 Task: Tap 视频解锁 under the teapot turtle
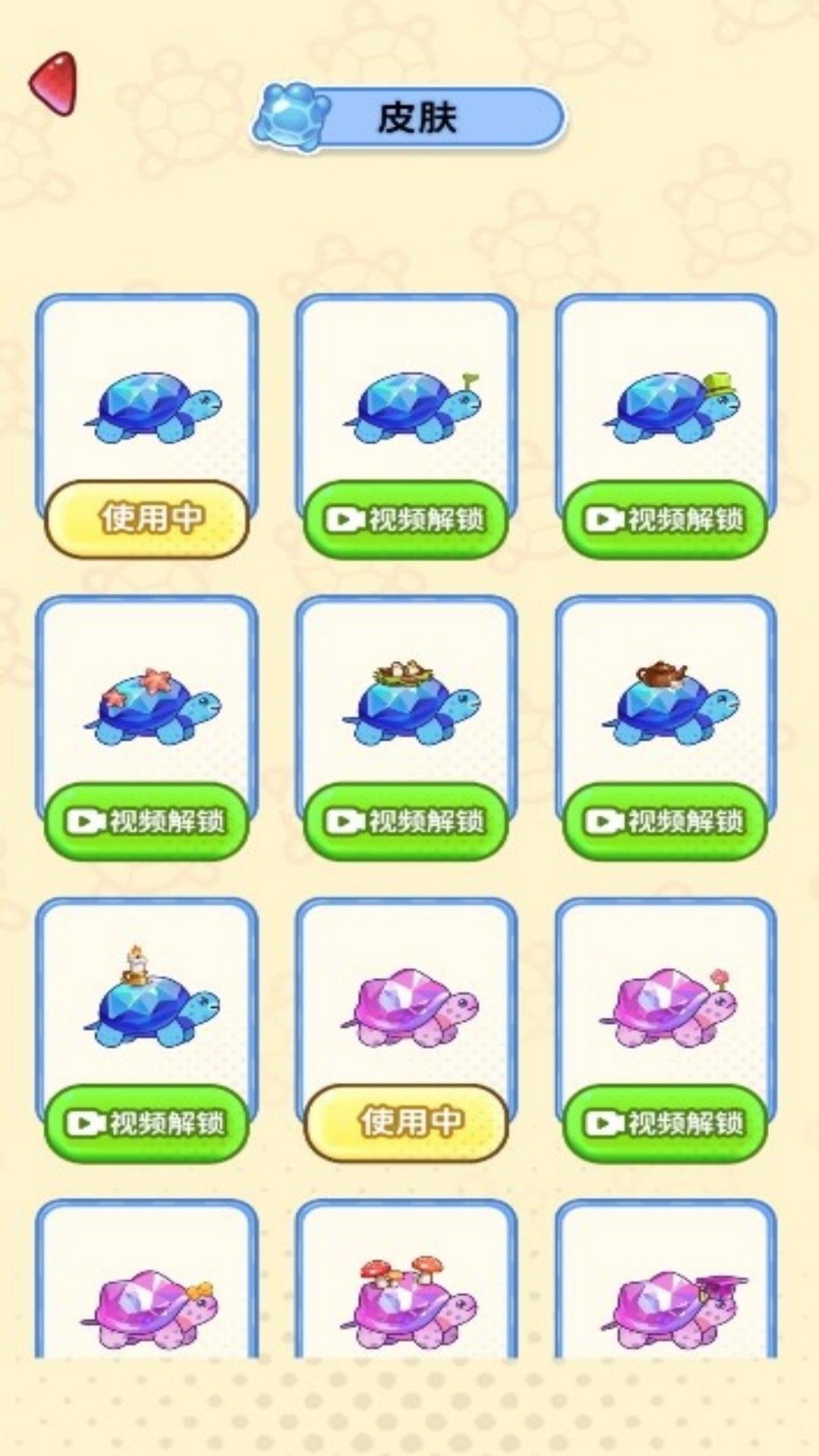[664, 819]
